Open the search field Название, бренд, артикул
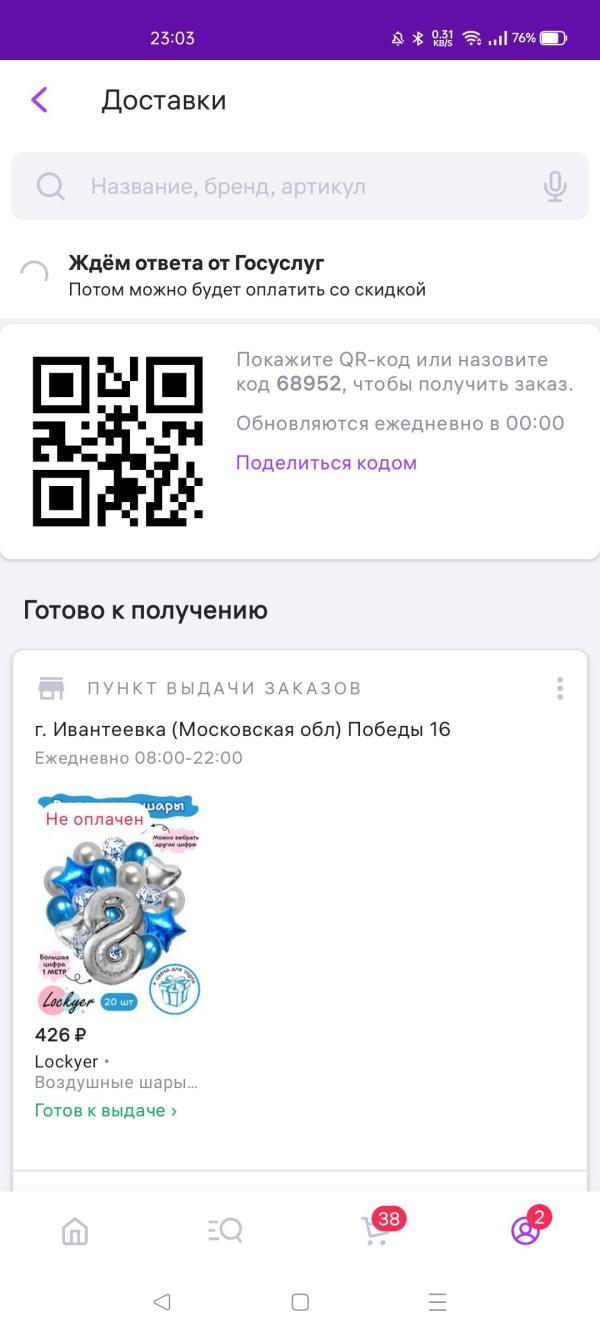Screen dimensions: 600x1332 290,186
